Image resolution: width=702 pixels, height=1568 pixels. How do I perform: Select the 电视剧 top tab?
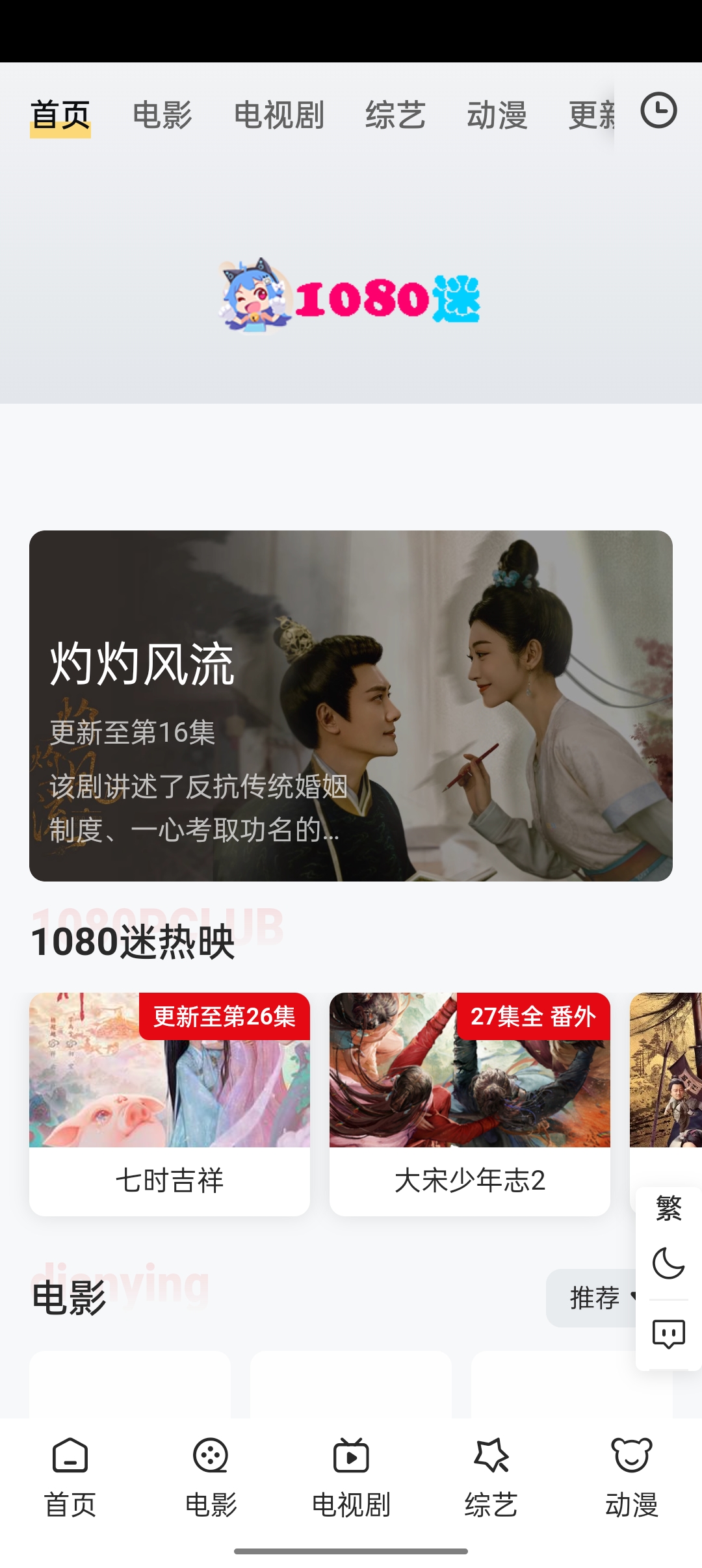coord(279,114)
